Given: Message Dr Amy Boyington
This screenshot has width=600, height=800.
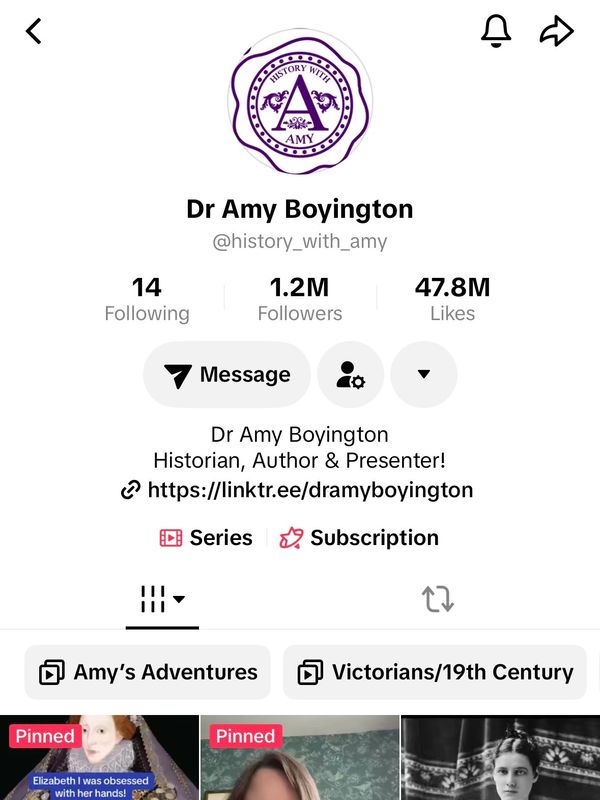Looking at the screenshot, I should tap(227, 375).
